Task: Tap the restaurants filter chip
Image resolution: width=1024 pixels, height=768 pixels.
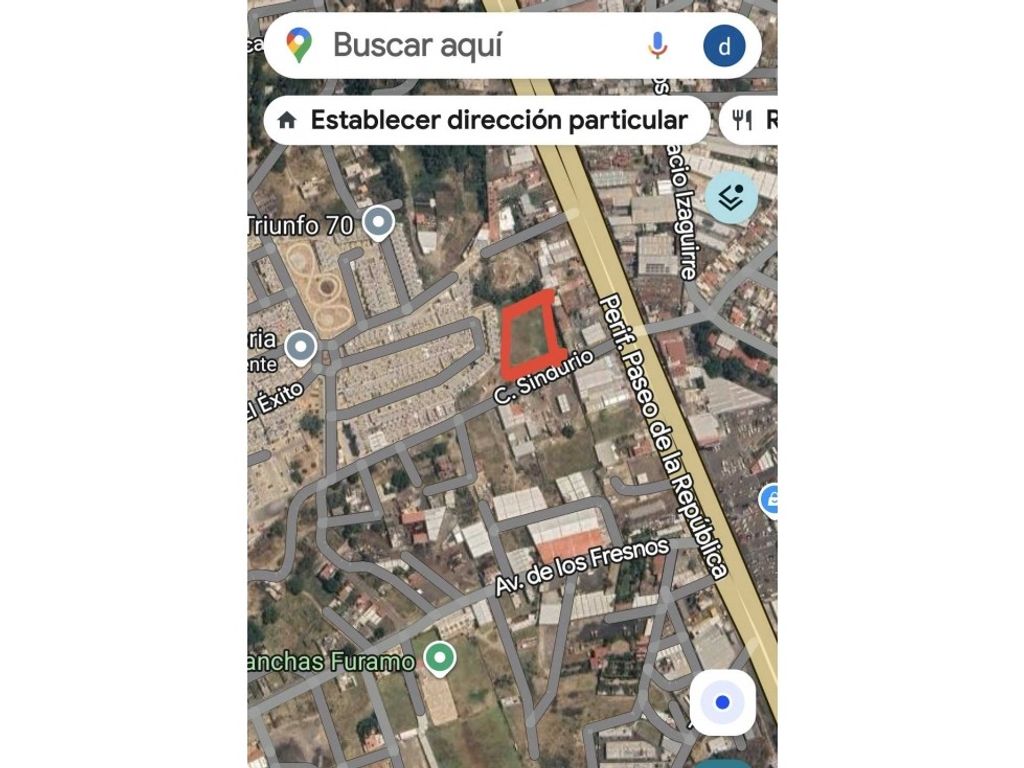Action: point(752,121)
